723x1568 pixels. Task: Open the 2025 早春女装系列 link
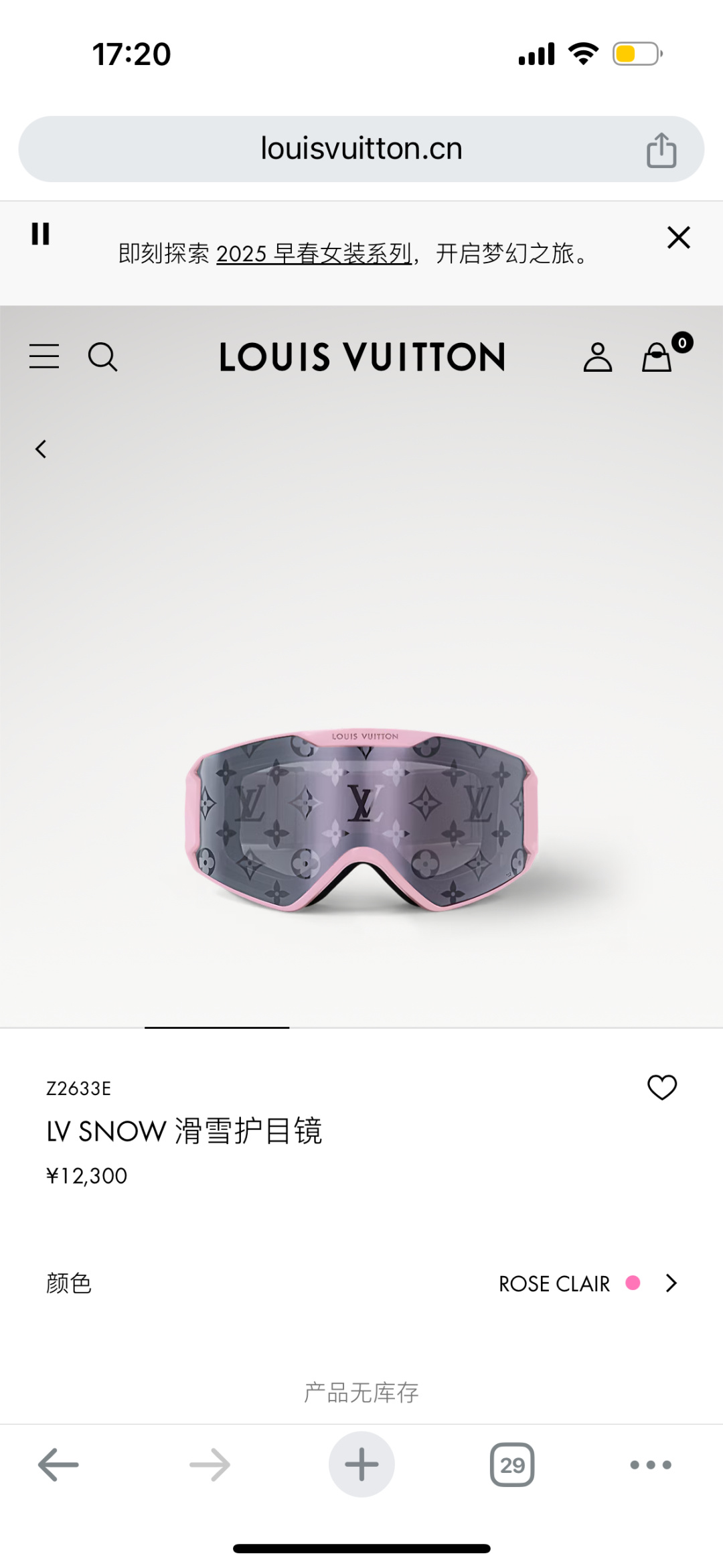313,254
